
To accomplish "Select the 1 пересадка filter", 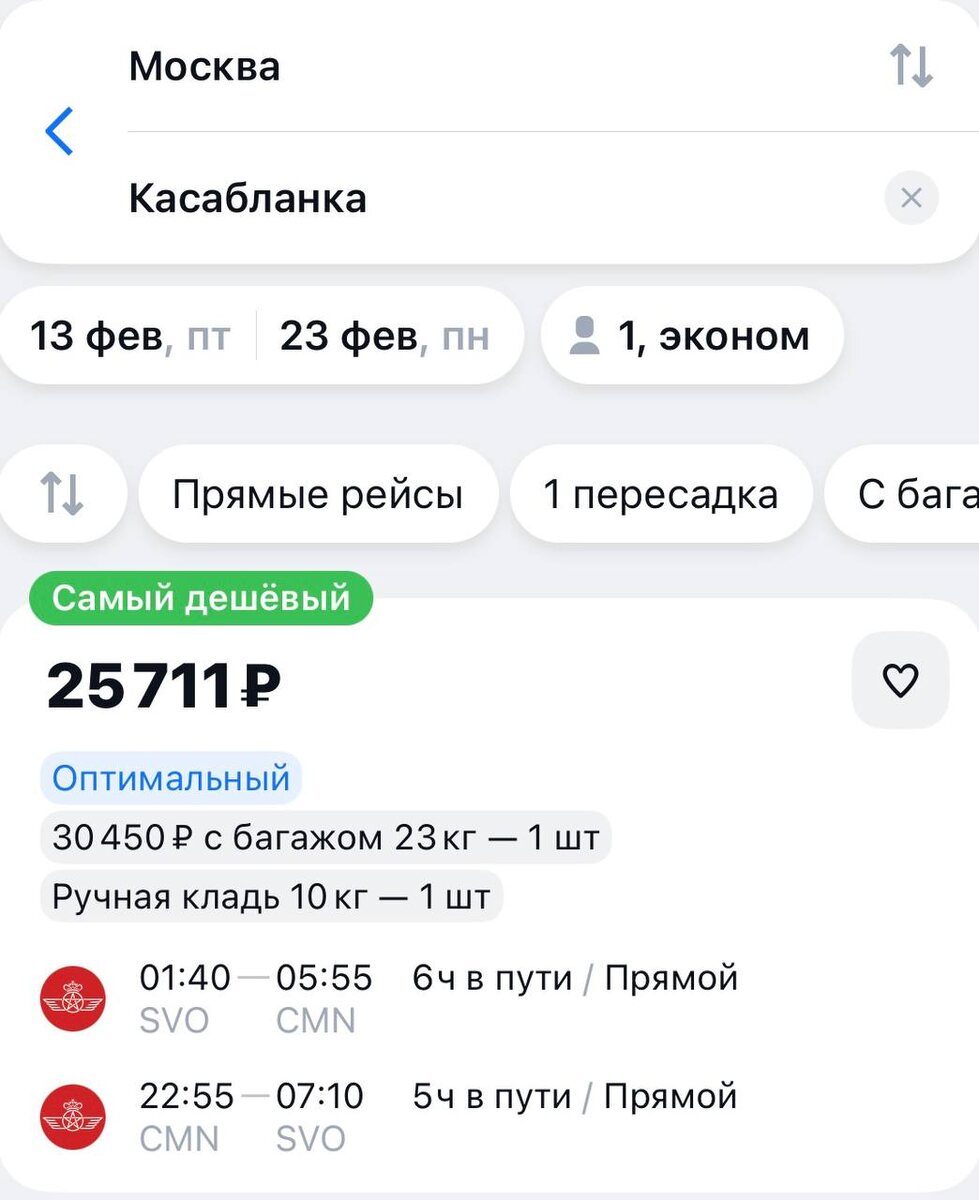I will (x=660, y=494).
